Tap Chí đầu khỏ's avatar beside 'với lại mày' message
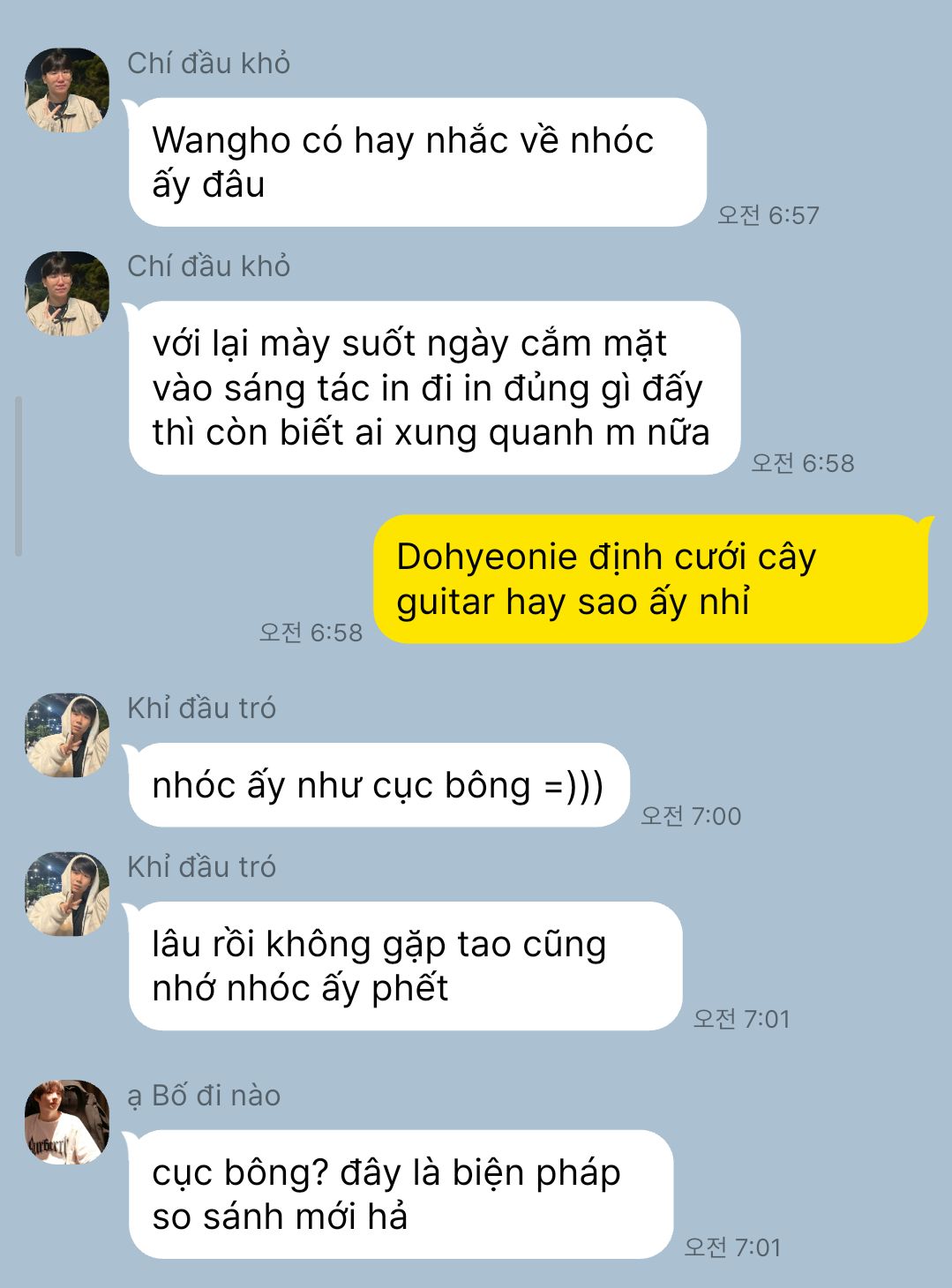952x1288 pixels. 67,294
